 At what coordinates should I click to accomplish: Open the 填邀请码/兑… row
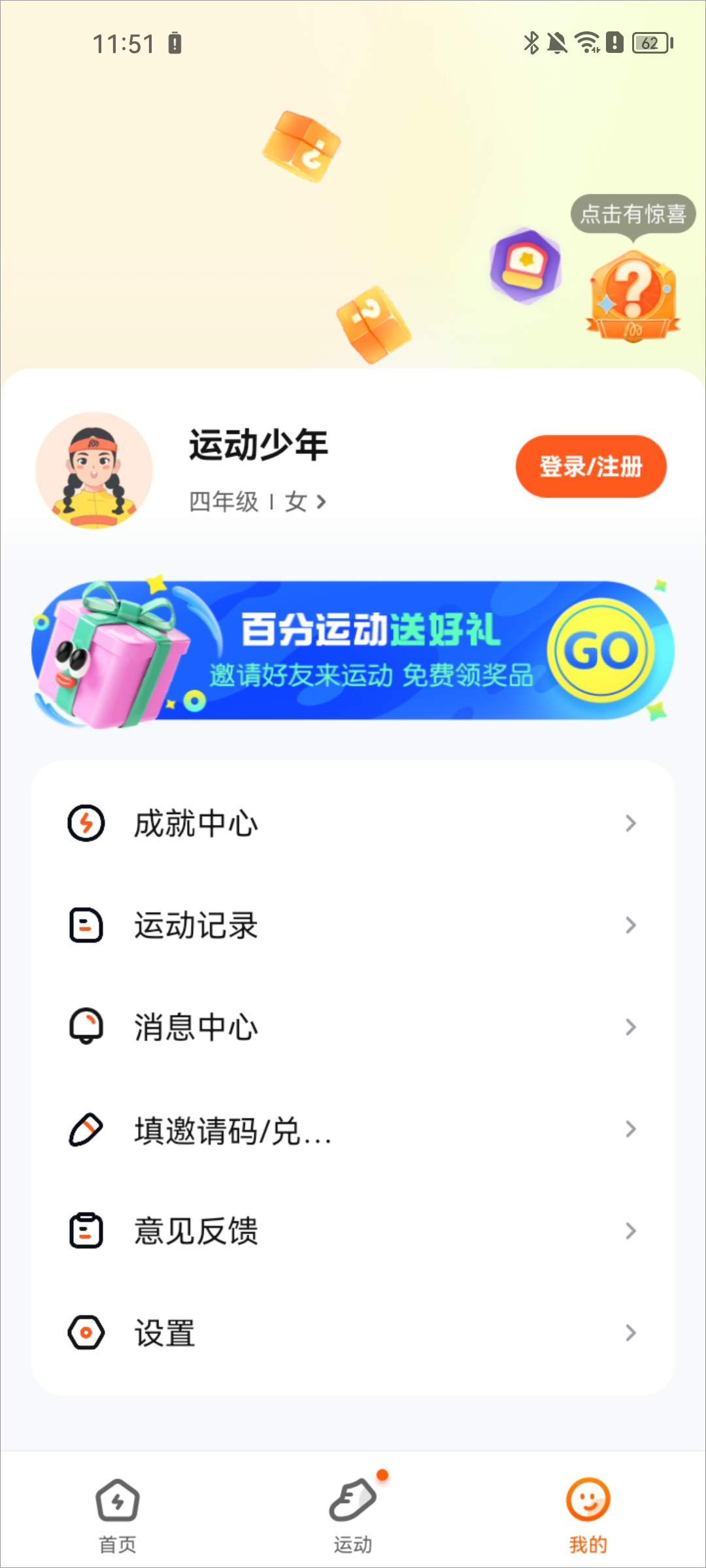pos(352,1129)
